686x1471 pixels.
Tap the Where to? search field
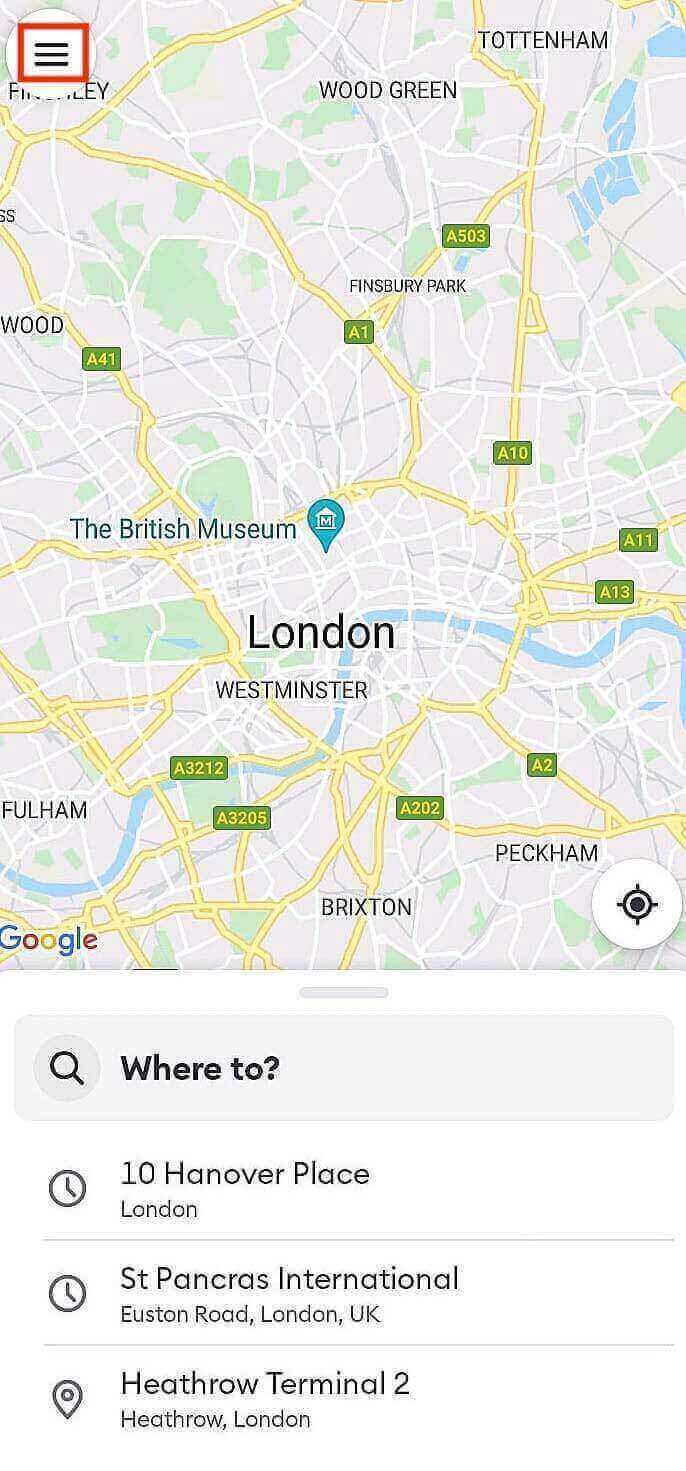pyautogui.click(x=343, y=1068)
